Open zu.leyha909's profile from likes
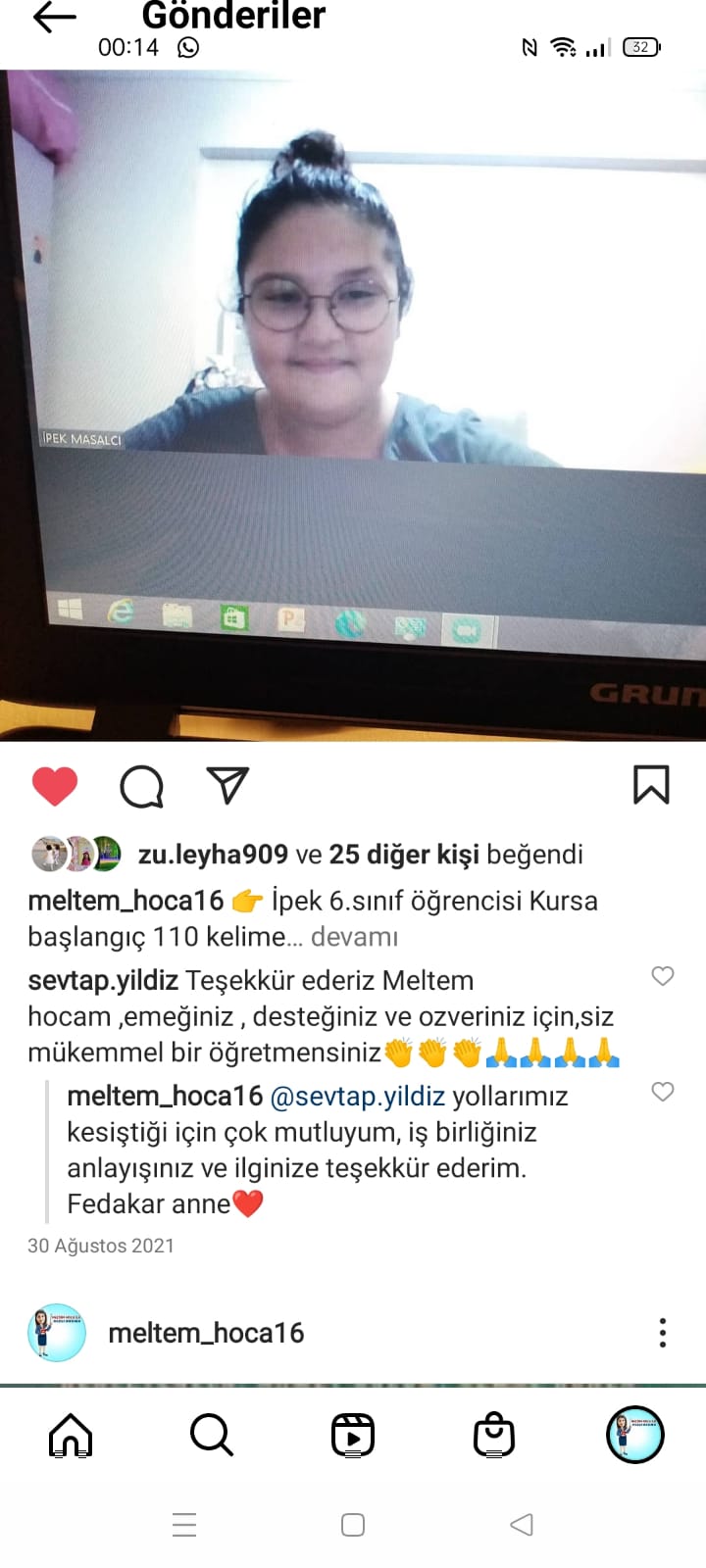 point(213,855)
